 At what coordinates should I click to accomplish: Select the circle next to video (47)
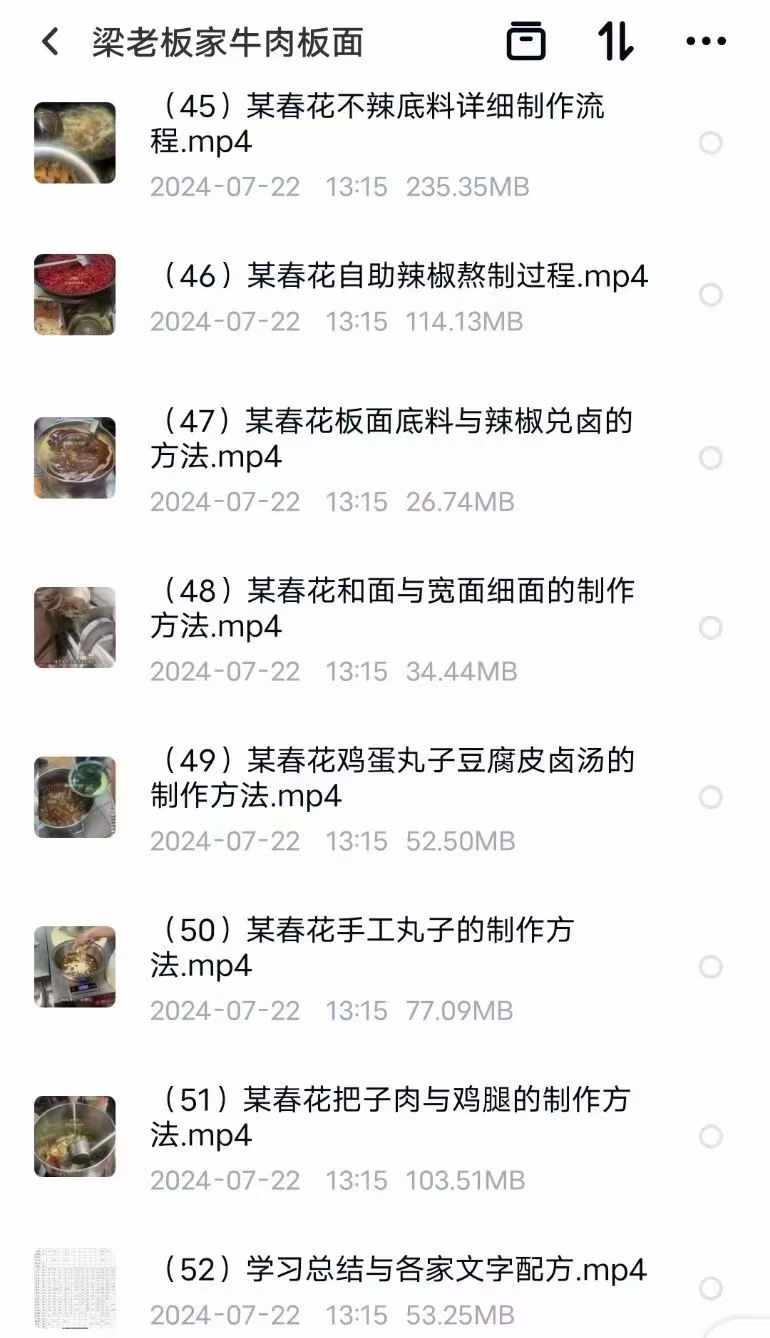coord(711,458)
